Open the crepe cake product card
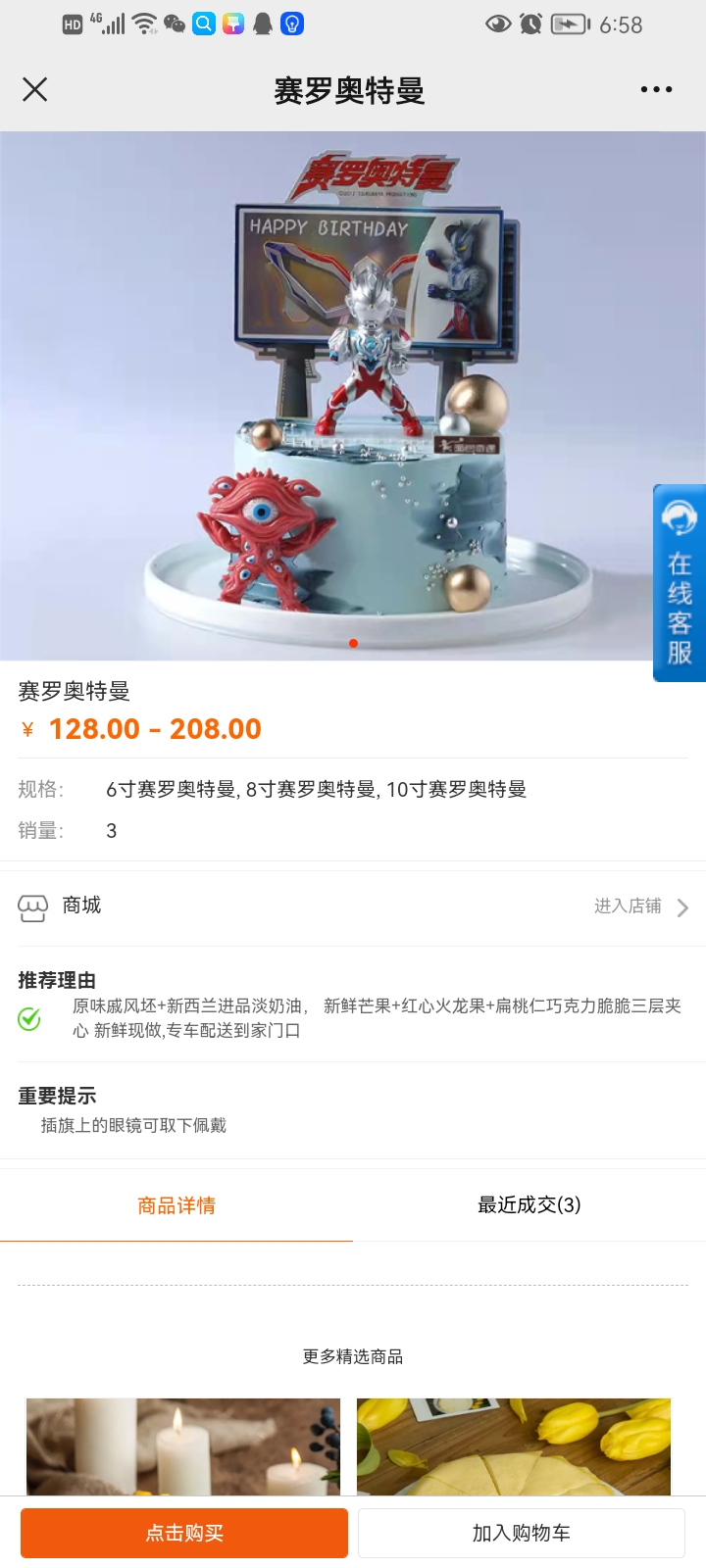The height and width of the screenshot is (1568, 706). [514, 1446]
